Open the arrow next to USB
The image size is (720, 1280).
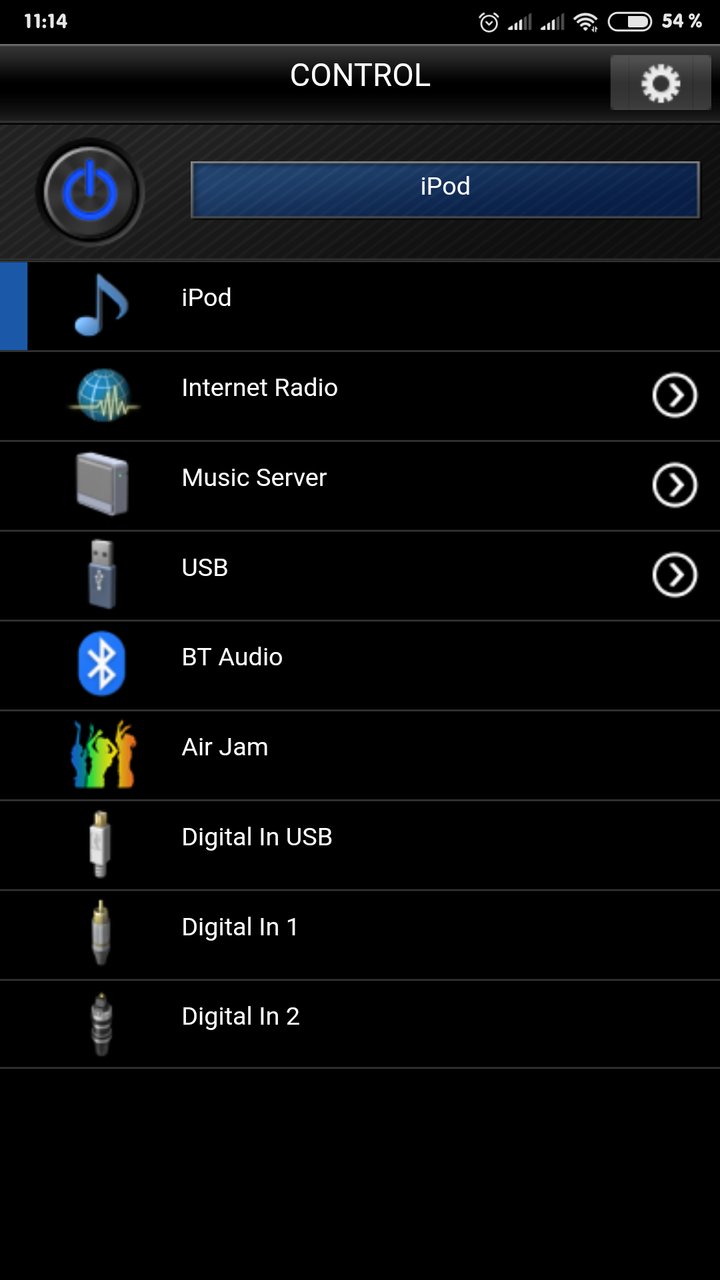pos(675,576)
